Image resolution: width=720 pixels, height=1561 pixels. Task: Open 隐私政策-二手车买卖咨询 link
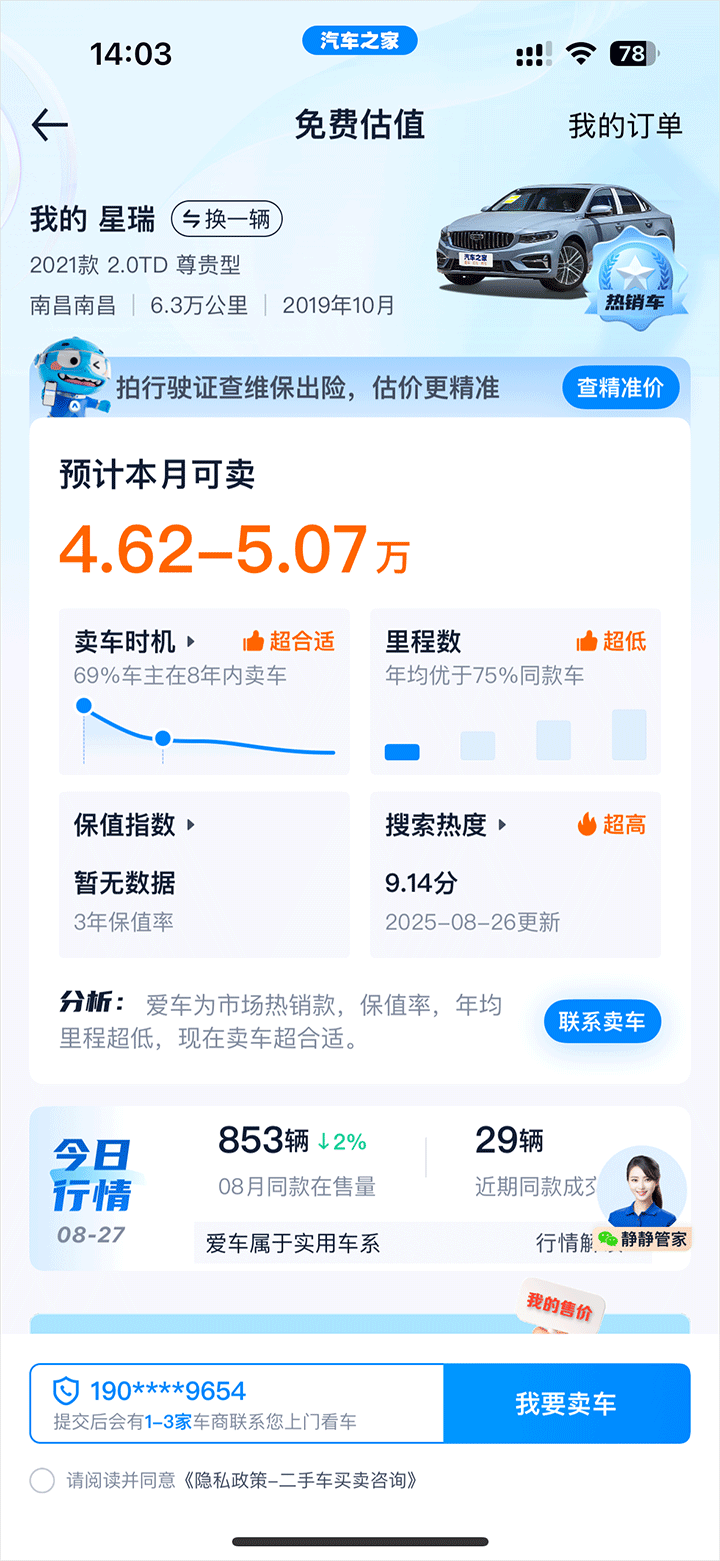tap(296, 1481)
